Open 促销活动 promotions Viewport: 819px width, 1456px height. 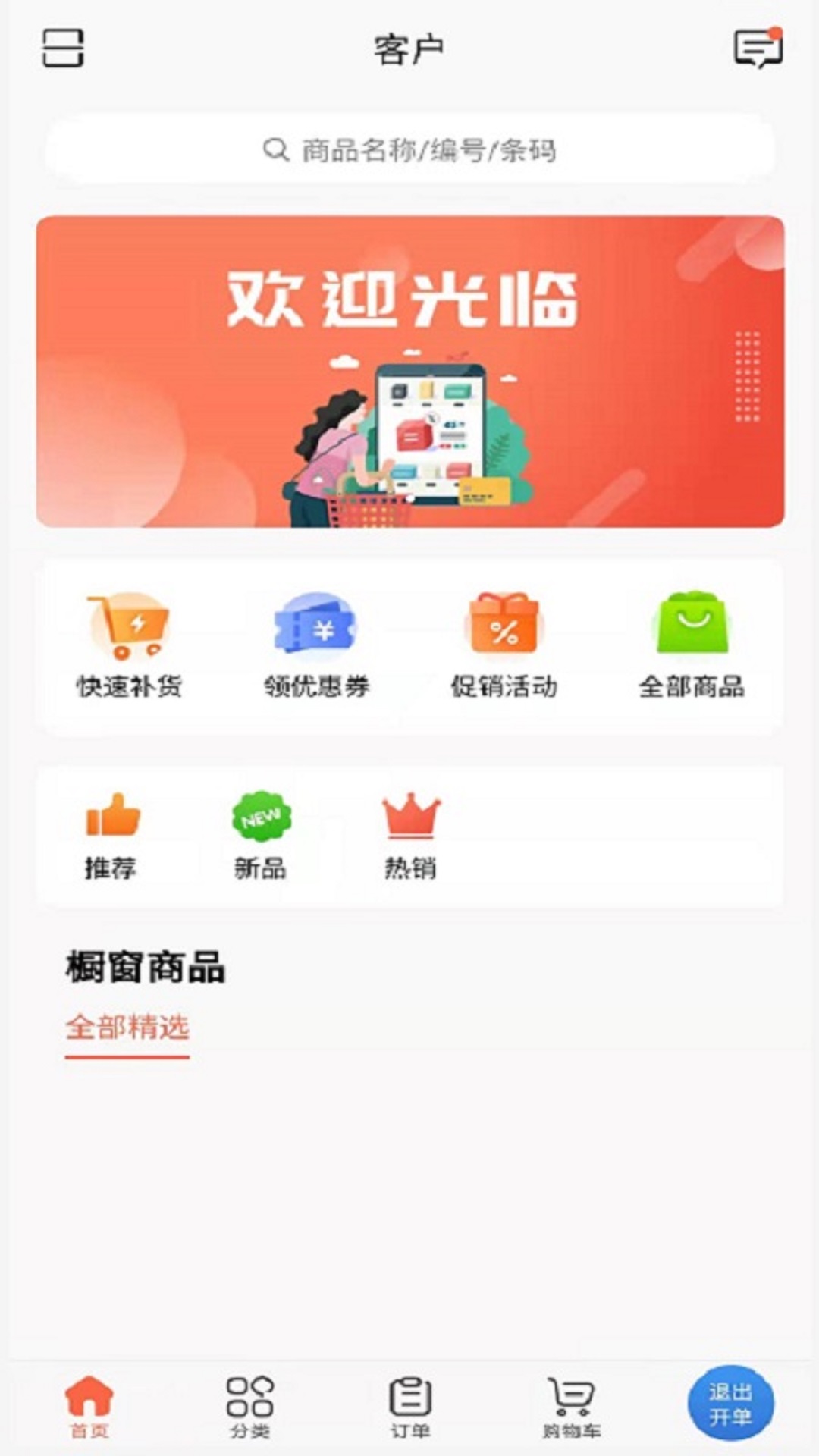tap(504, 646)
